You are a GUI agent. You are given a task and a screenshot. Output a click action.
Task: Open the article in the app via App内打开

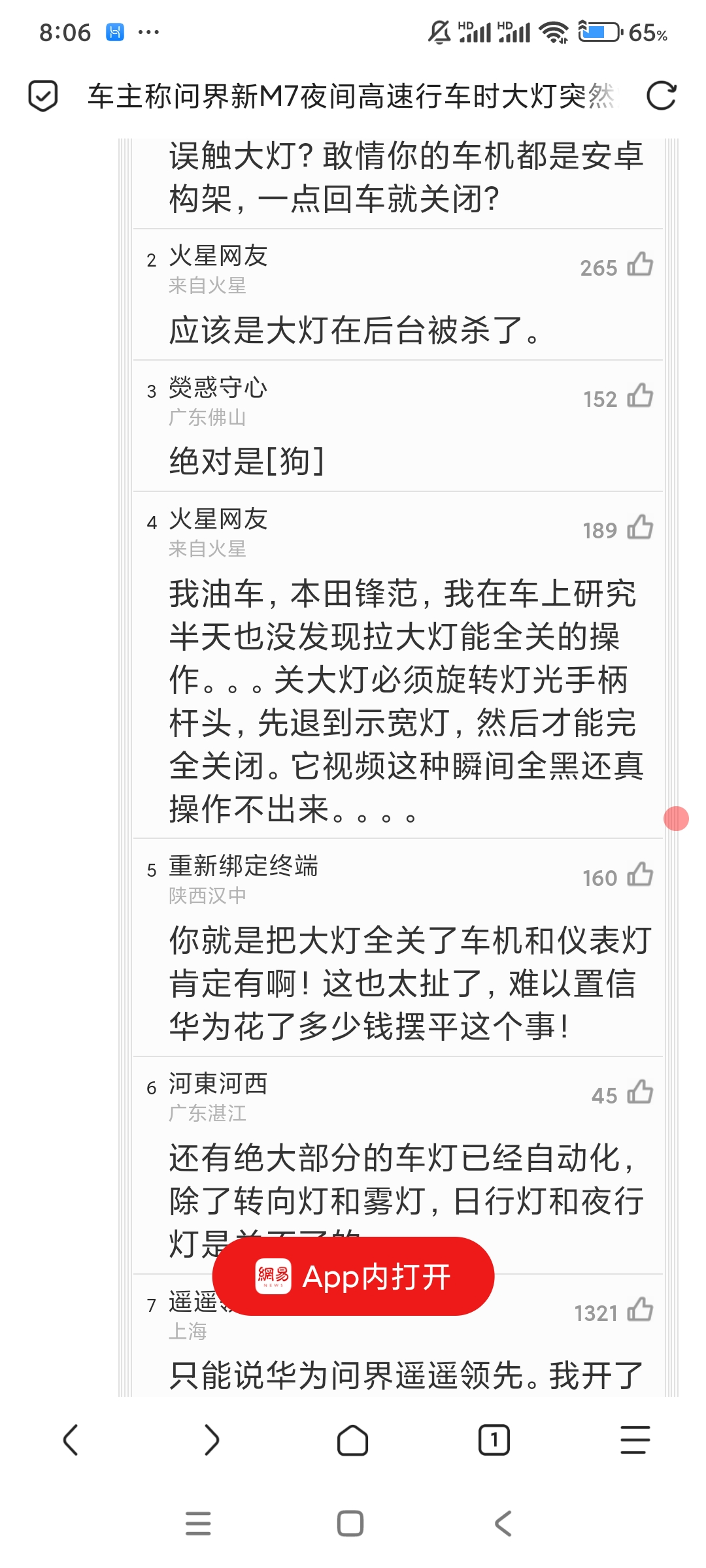pos(353,1276)
